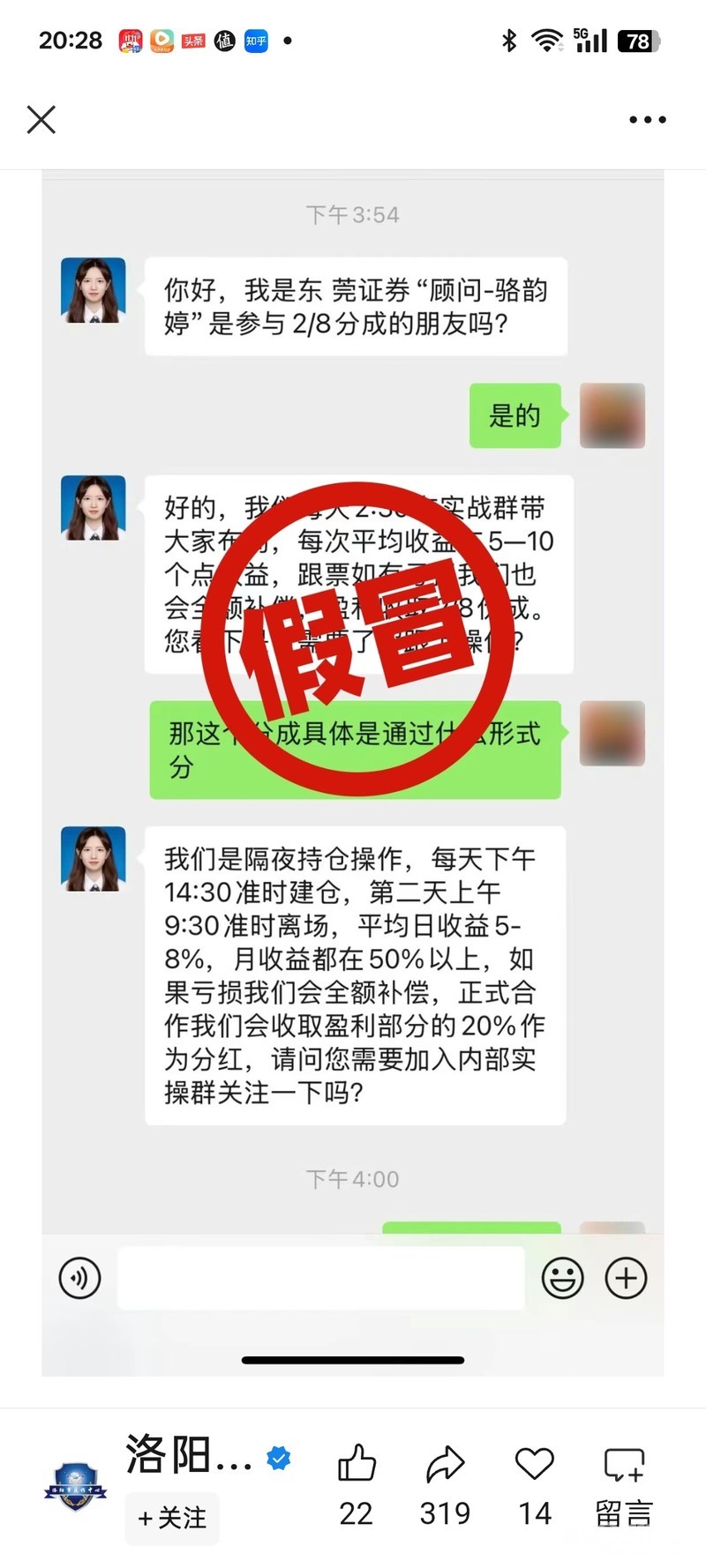Viewport: 706px width, 1568px height.
Task: Follow the 洛阳 account with +关注
Action: (172, 1517)
